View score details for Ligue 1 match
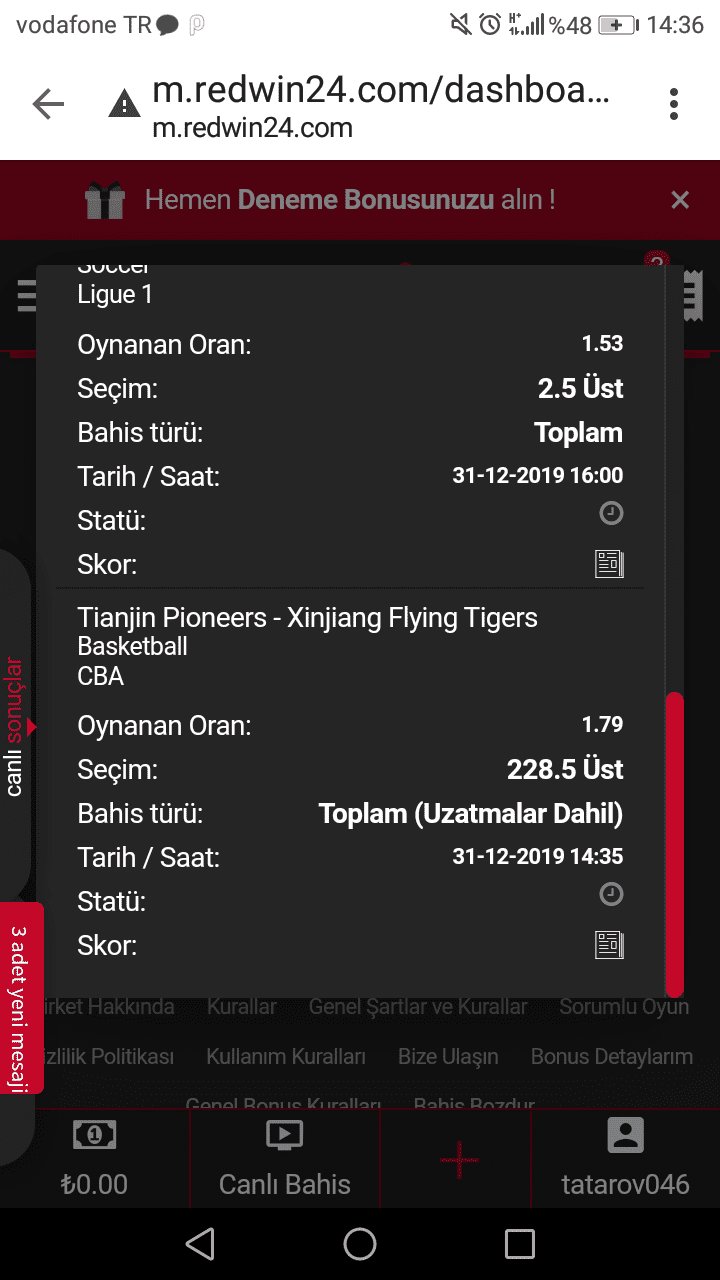The width and height of the screenshot is (720, 1280). click(609, 564)
